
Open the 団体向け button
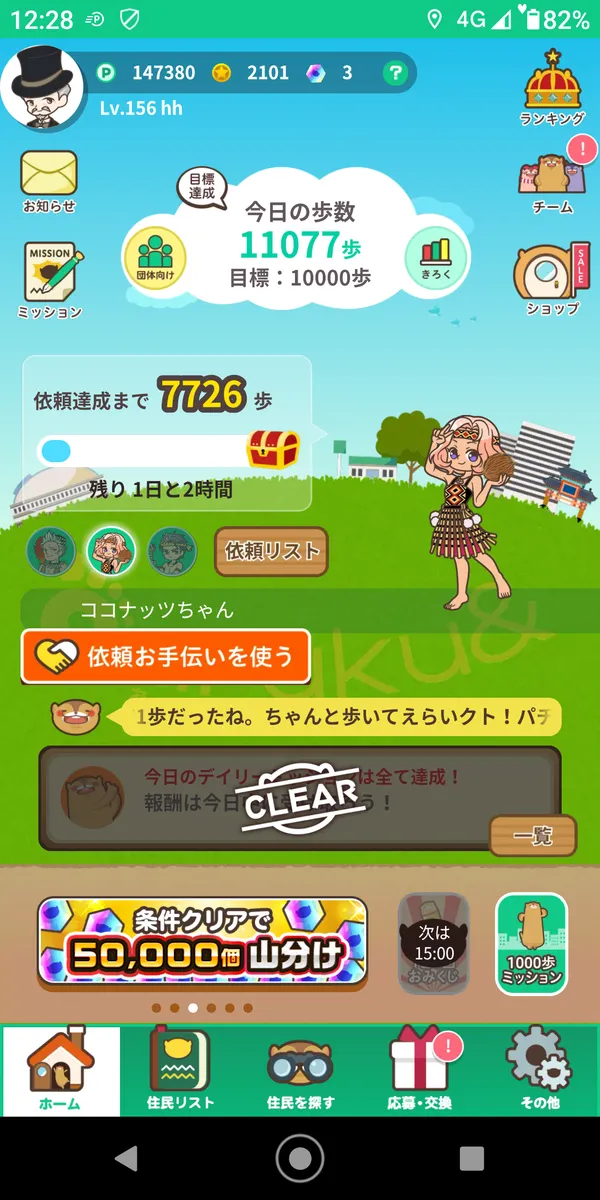pos(155,256)
